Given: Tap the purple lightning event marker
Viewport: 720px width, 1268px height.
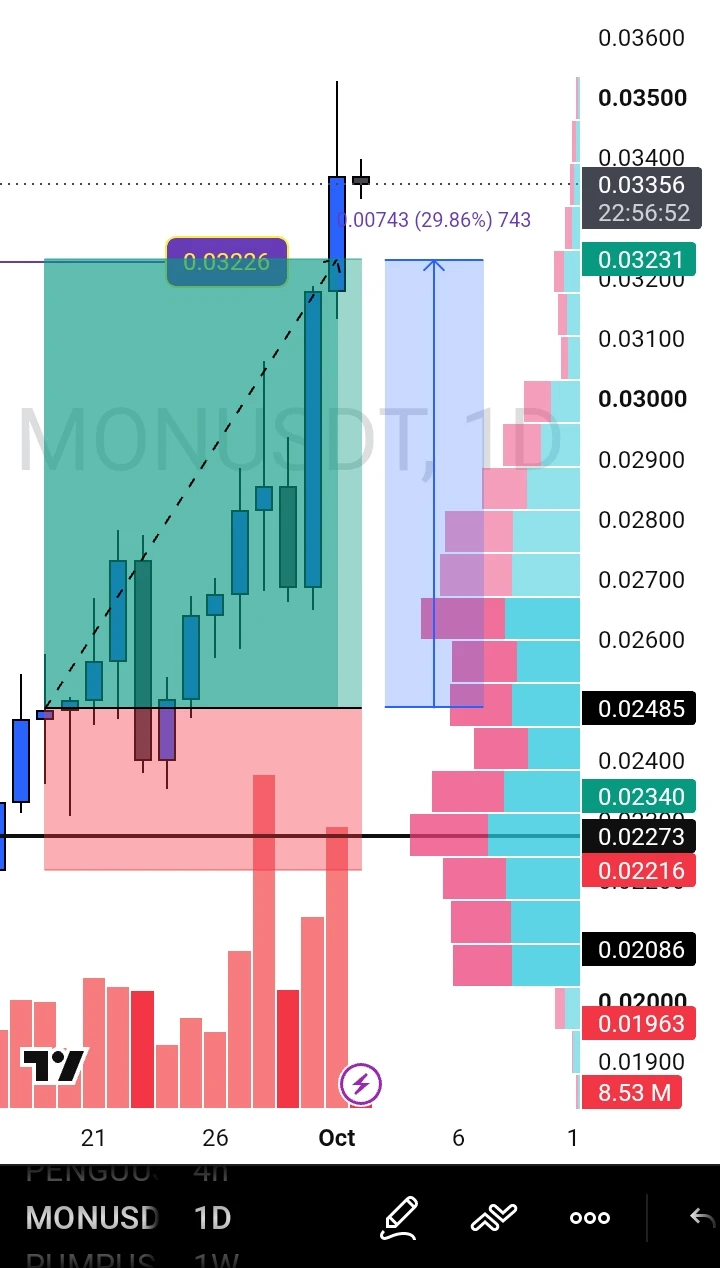Looking at the screenshot, I should click(360, 1083).
